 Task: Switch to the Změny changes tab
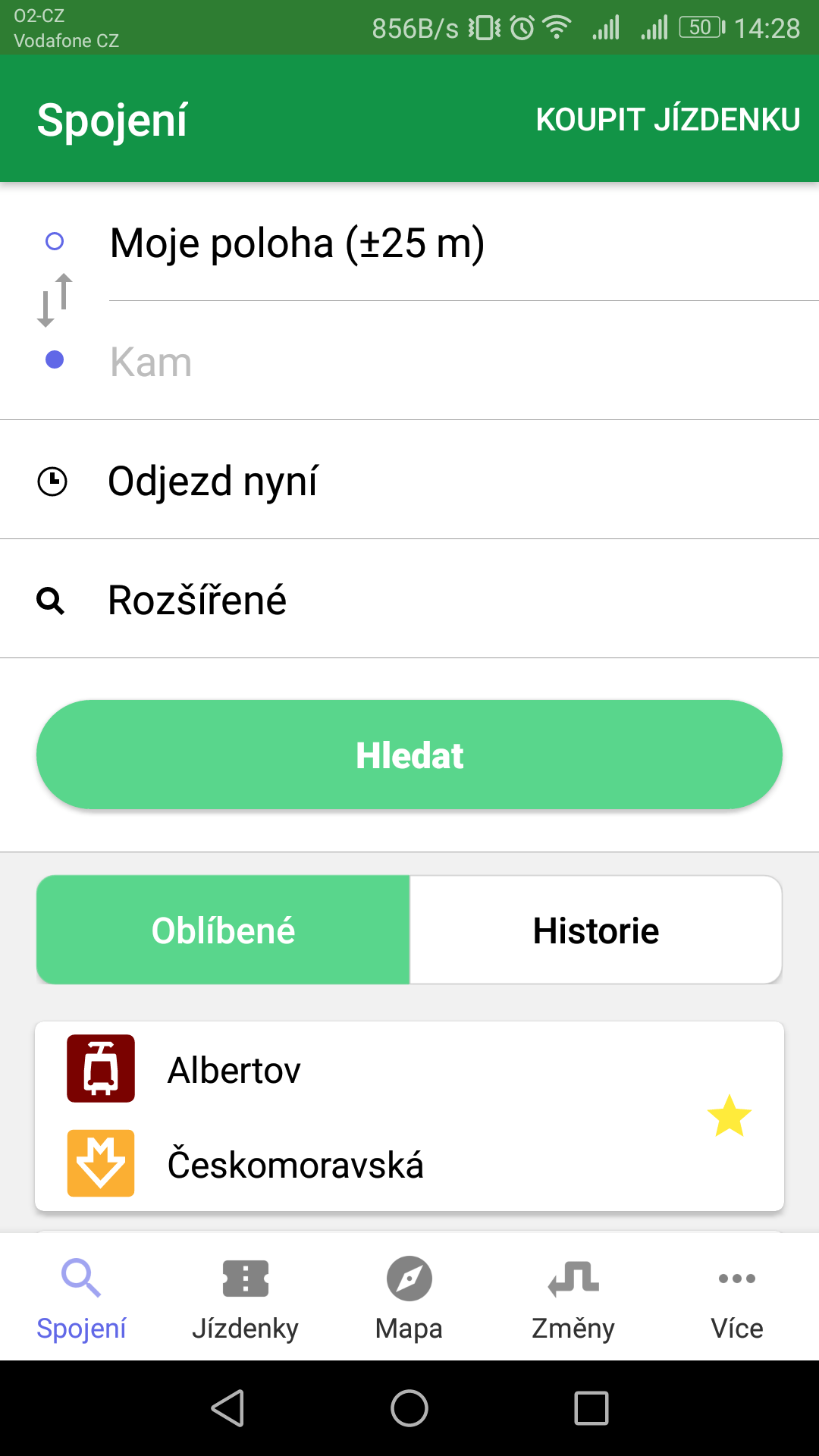point(573,1297)
